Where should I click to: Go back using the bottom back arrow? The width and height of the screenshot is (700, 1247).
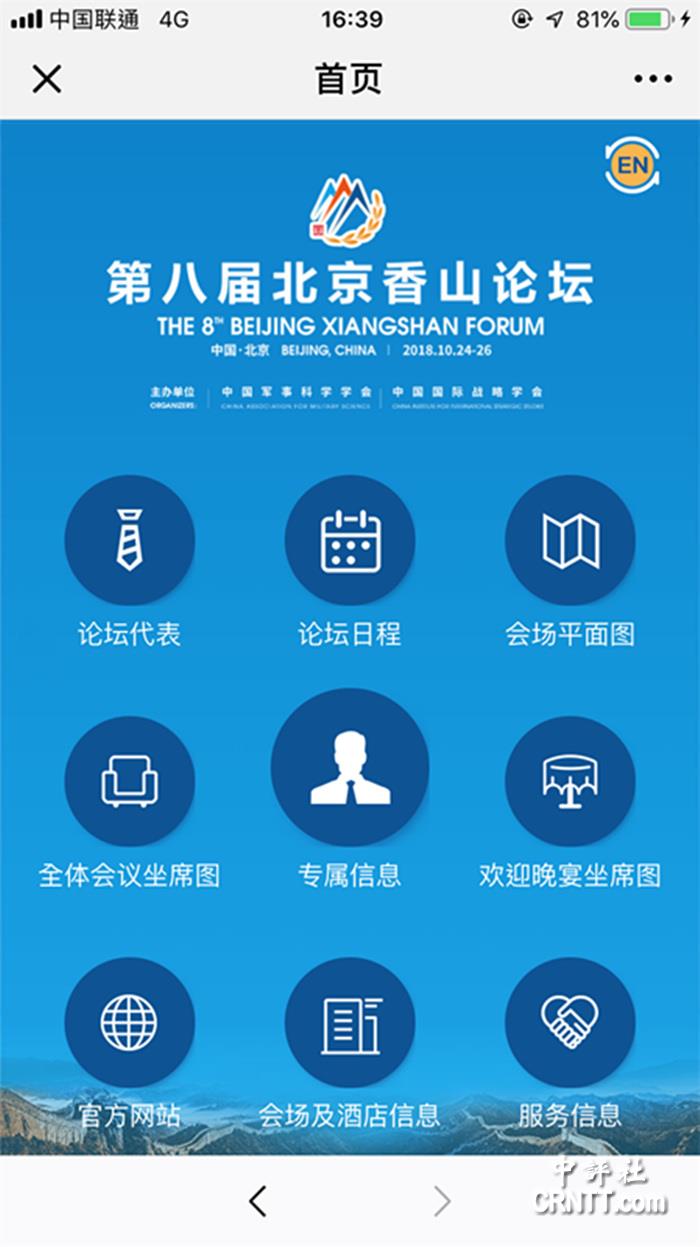pos(258,1201)
